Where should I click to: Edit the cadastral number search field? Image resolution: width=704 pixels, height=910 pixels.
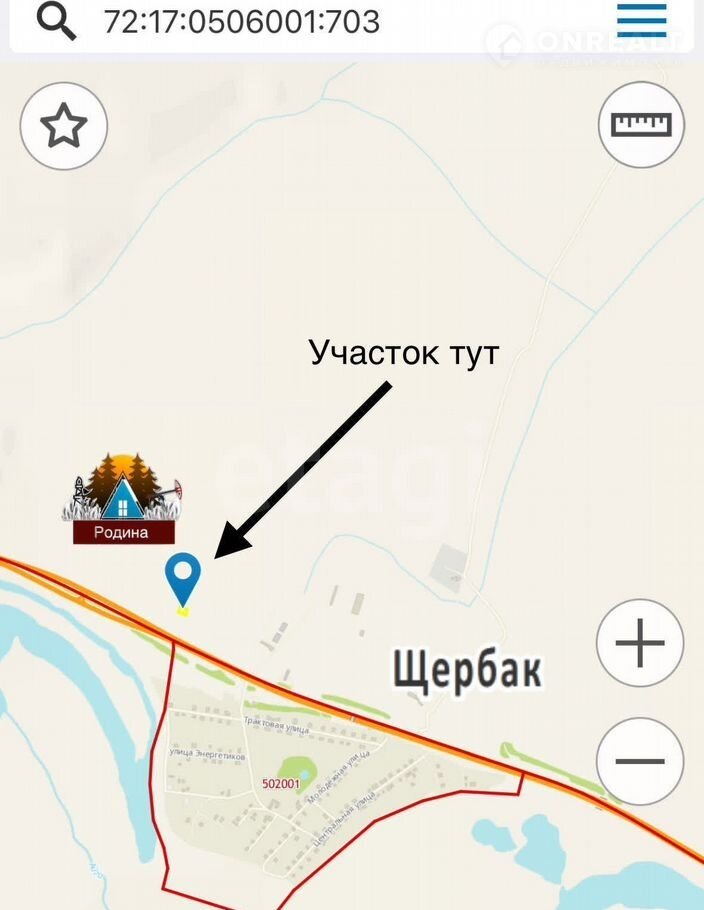[300, 21]
